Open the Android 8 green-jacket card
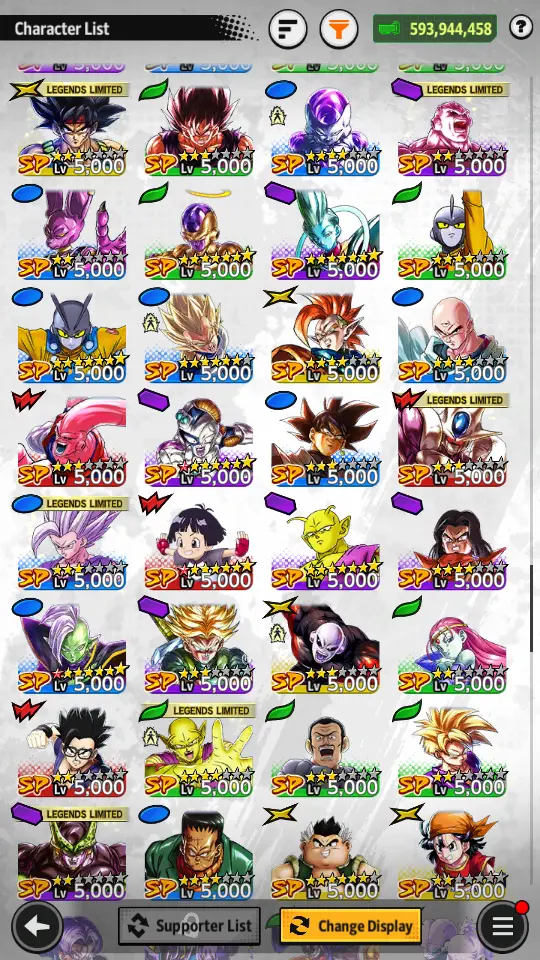 (x=199, y=852)
